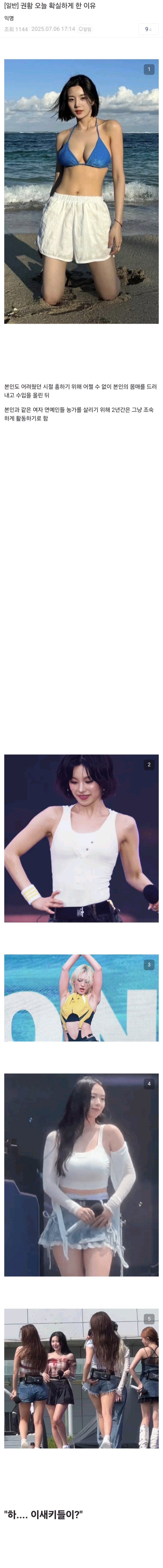
Task: Open image 2 with the white top
Action: pos(81,838)
